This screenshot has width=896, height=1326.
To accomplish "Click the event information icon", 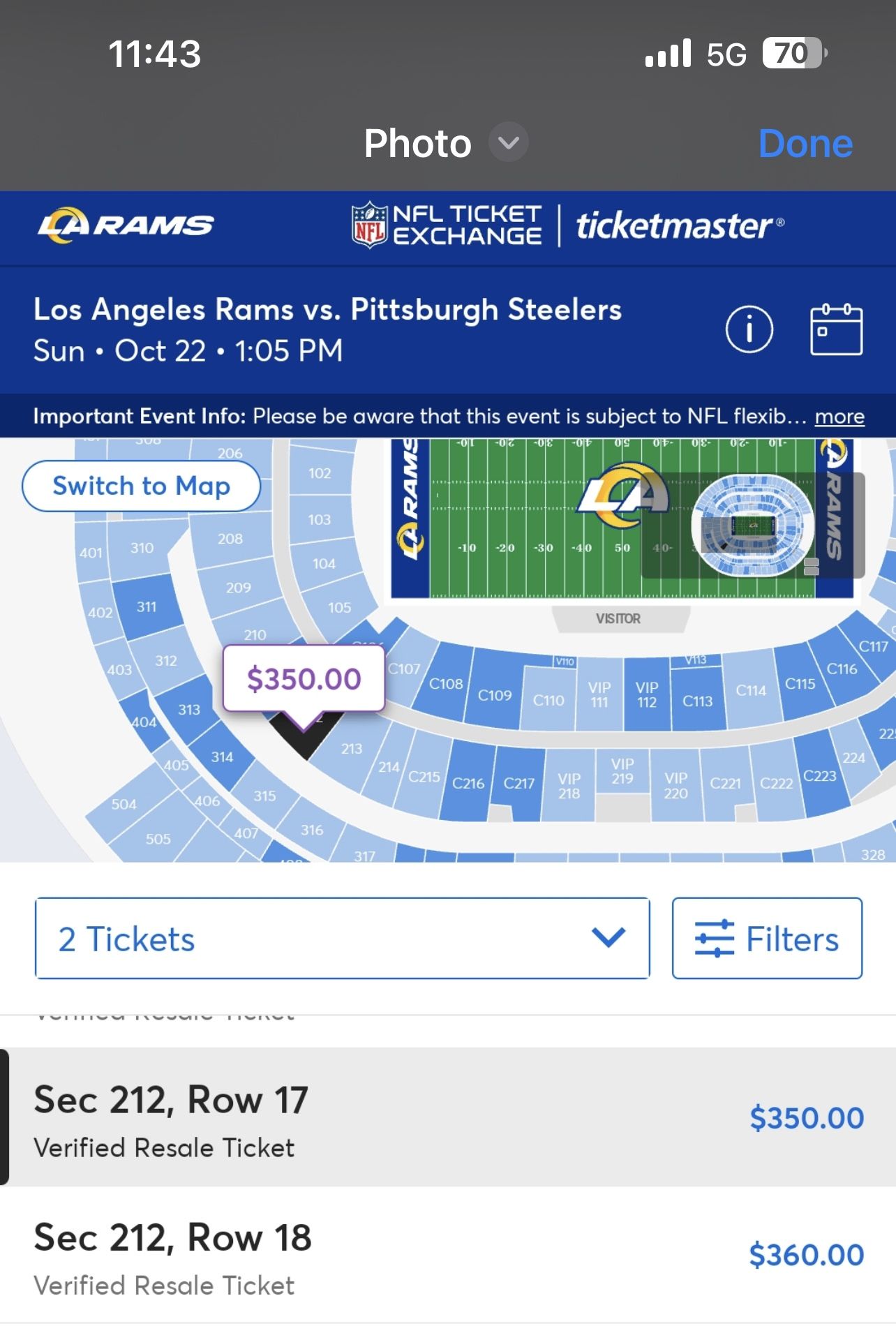I will pos(749,329).
